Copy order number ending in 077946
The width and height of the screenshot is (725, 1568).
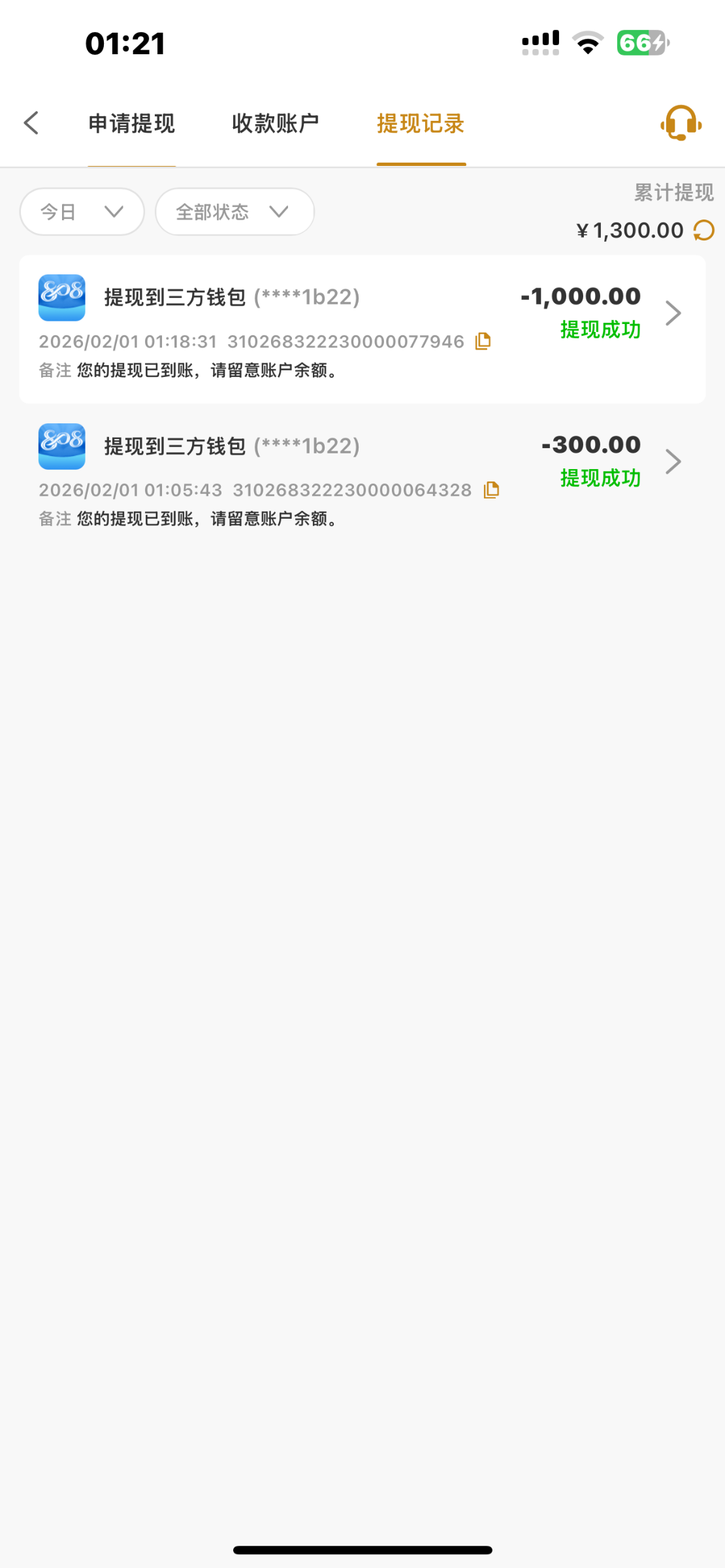pyautogui.click(x=483, y=341)
